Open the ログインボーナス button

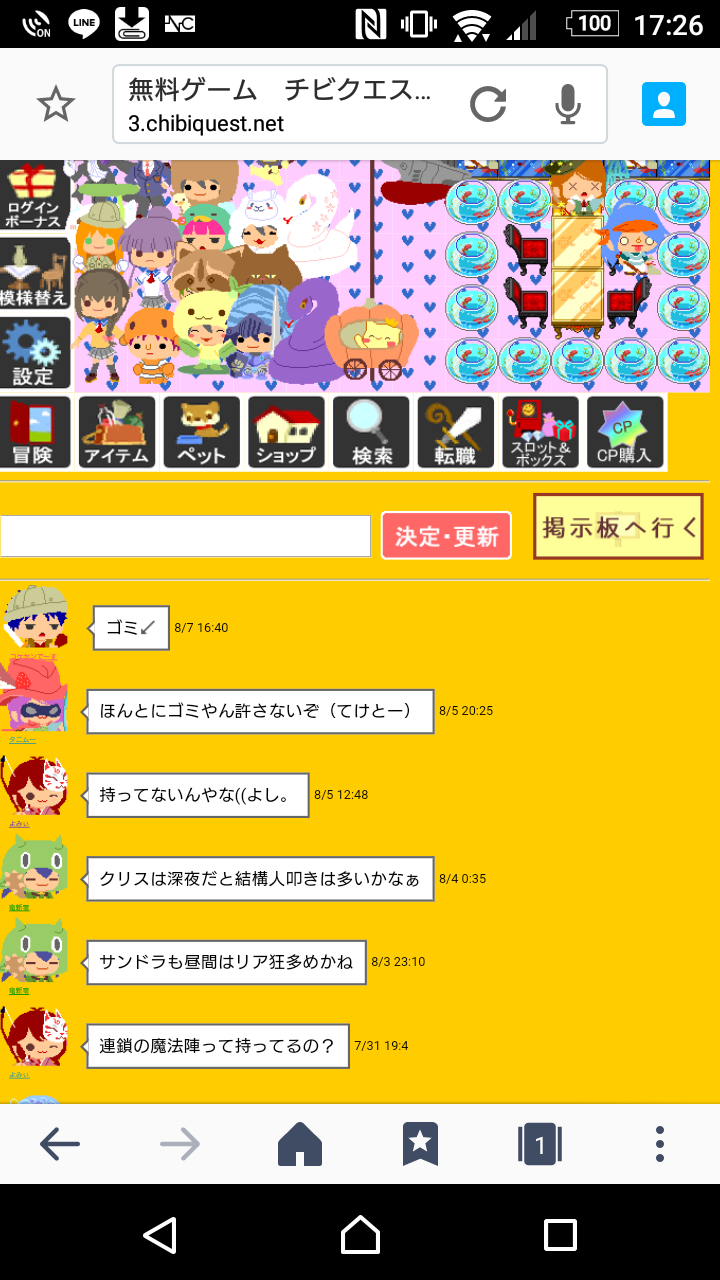click(x=35, y=197)
